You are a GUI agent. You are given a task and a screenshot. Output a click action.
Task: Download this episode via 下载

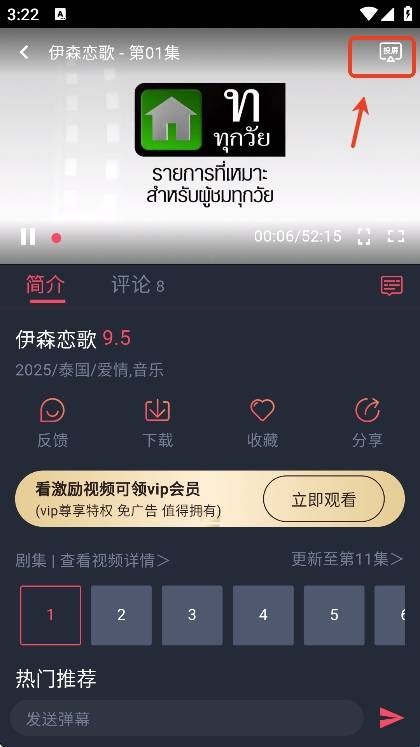pos(157,423)
